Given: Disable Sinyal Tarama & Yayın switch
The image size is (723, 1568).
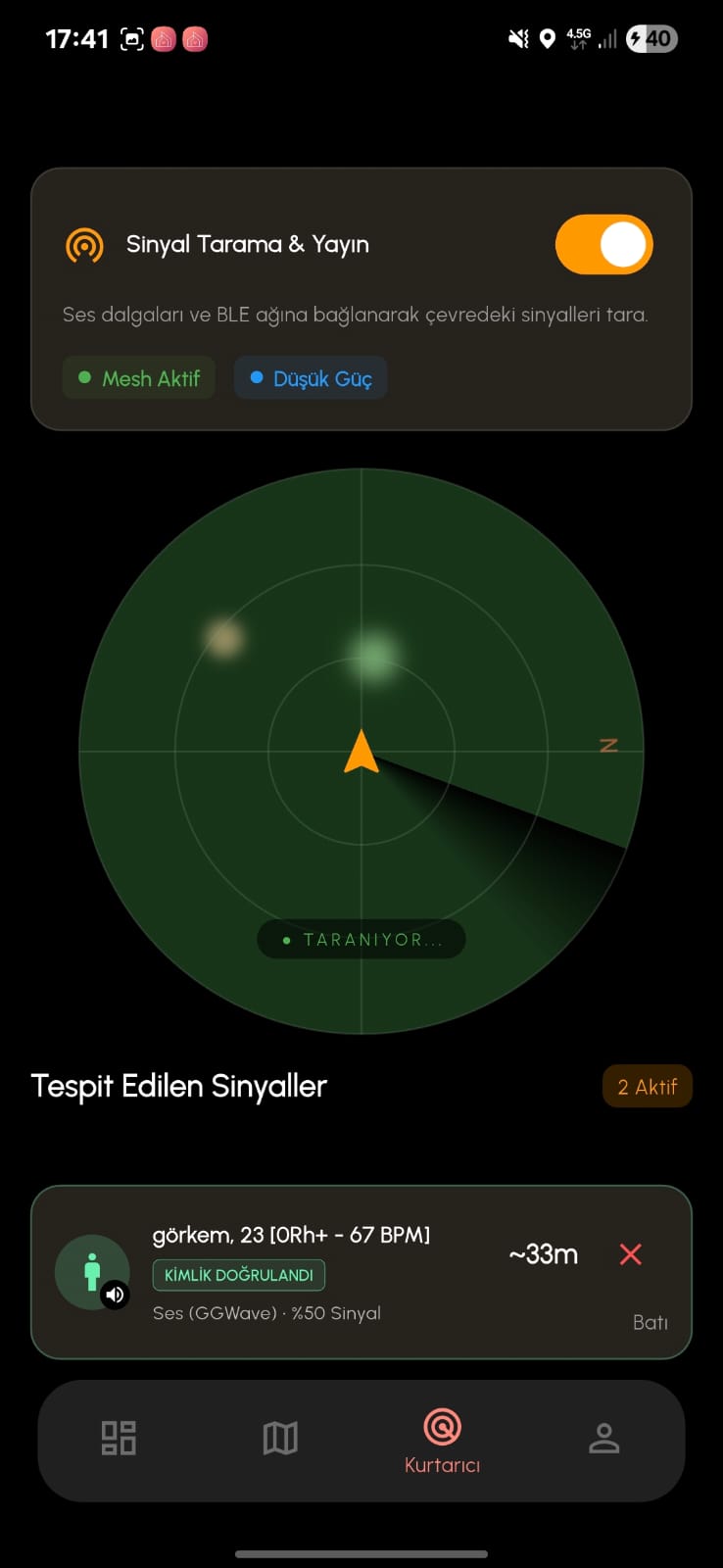Looking at the screenshot, I should [603, 244].
